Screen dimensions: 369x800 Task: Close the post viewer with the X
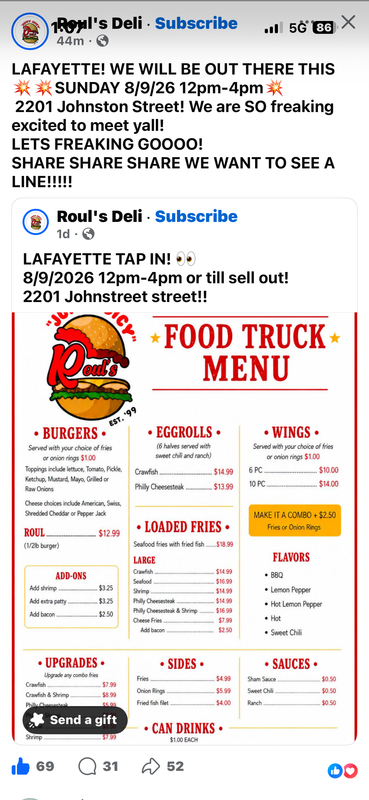tap(349, 22)
